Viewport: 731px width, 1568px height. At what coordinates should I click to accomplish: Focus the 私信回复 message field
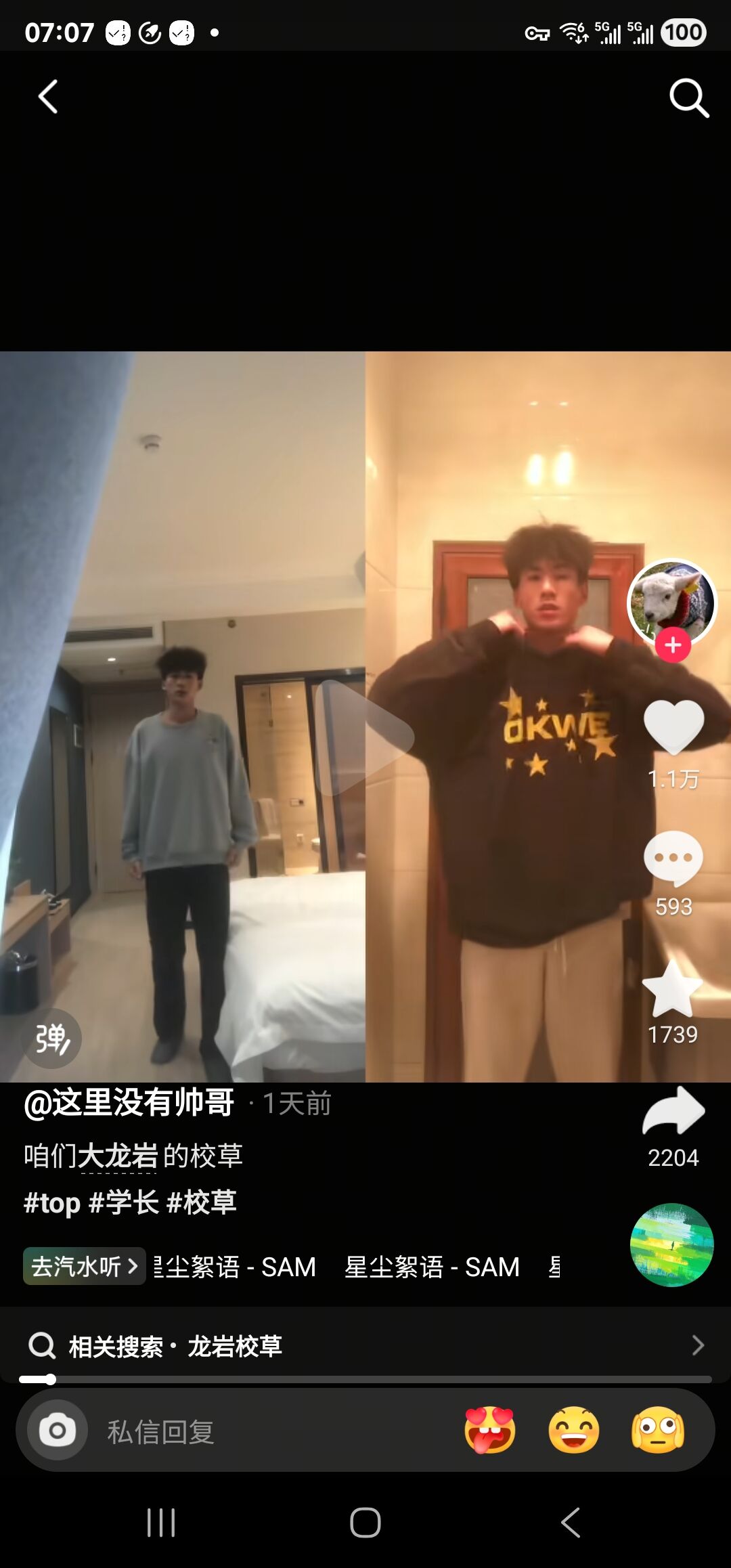click(271, 1432)
